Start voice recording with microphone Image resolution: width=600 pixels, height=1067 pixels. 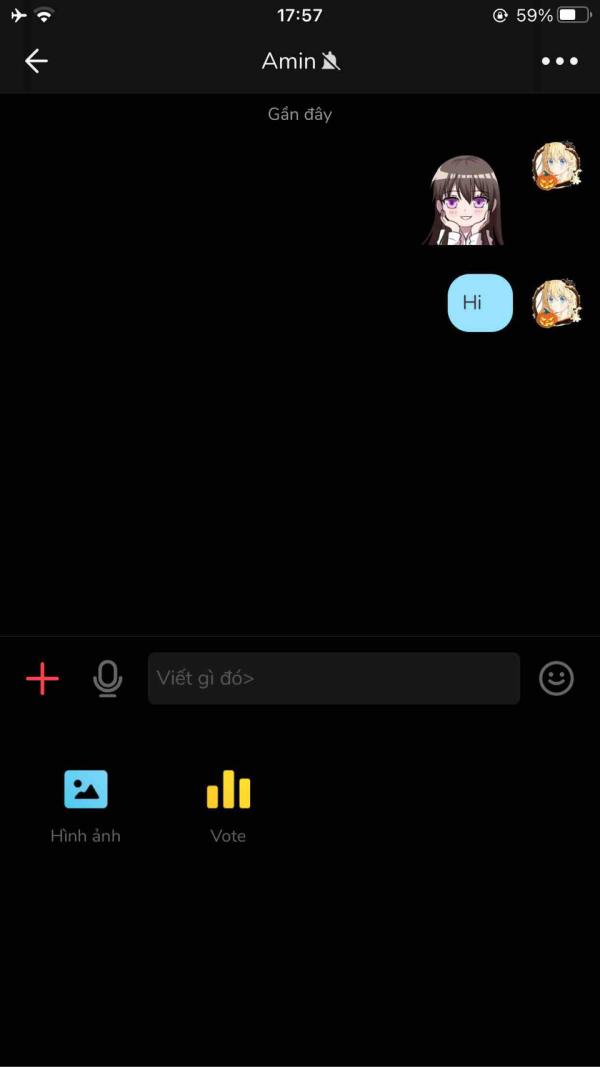pos(107,679)
